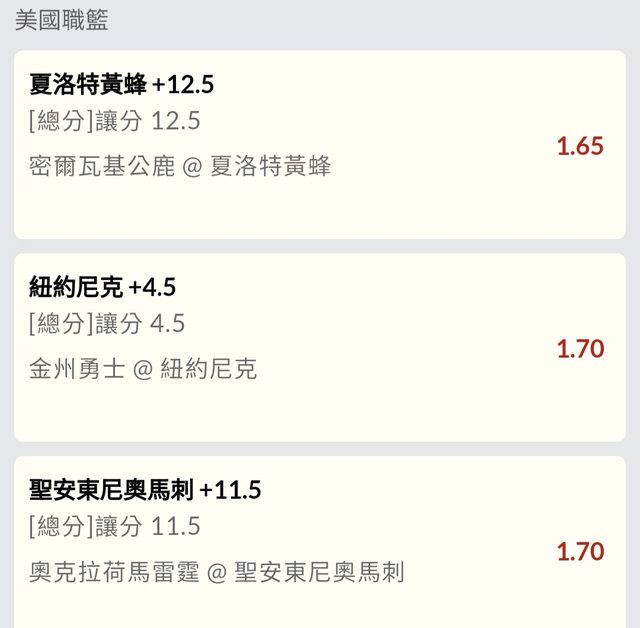Select the 夏洛特黃蜂 +12.5 bet card
This screenshot has width=640, height=628.
coord(319,145)
